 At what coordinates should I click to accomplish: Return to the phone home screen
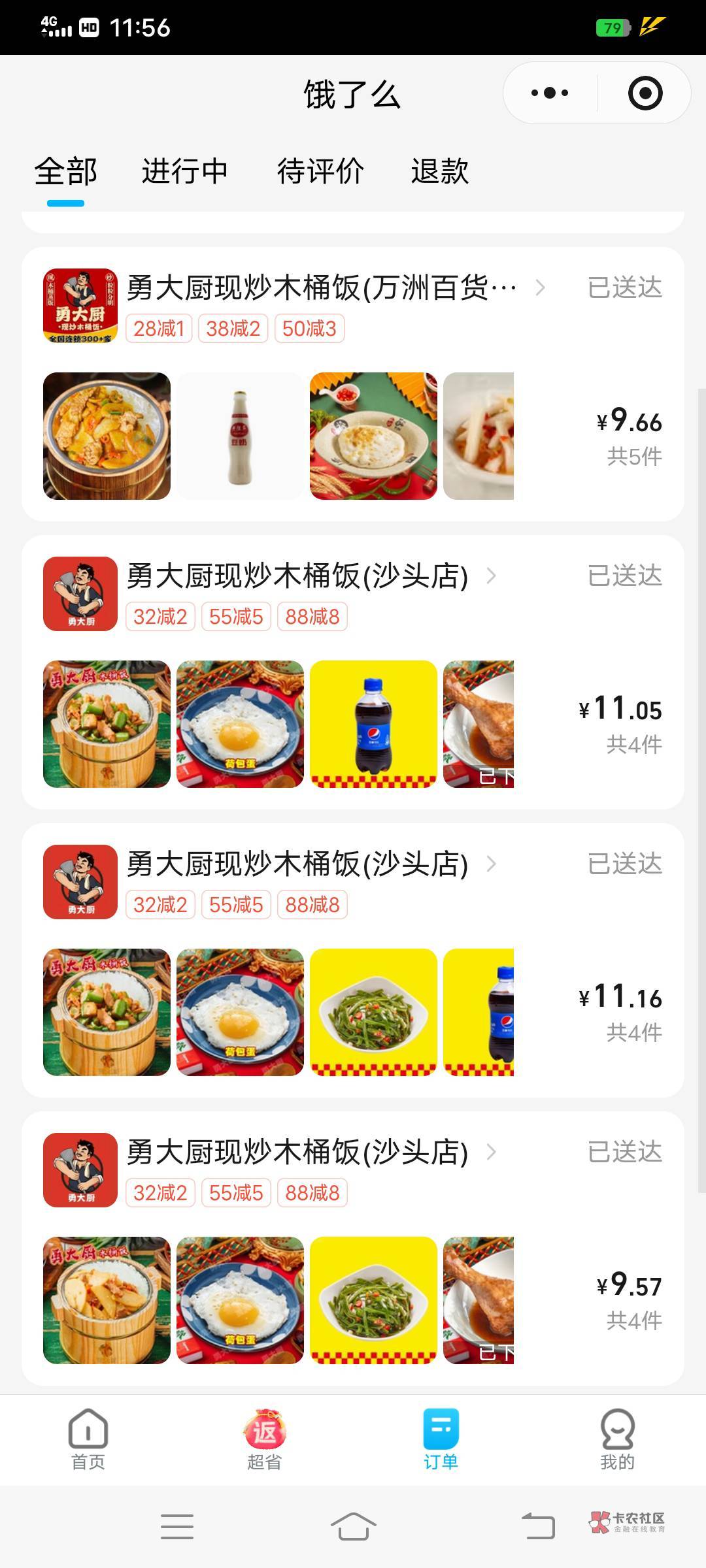(353, 1527)
